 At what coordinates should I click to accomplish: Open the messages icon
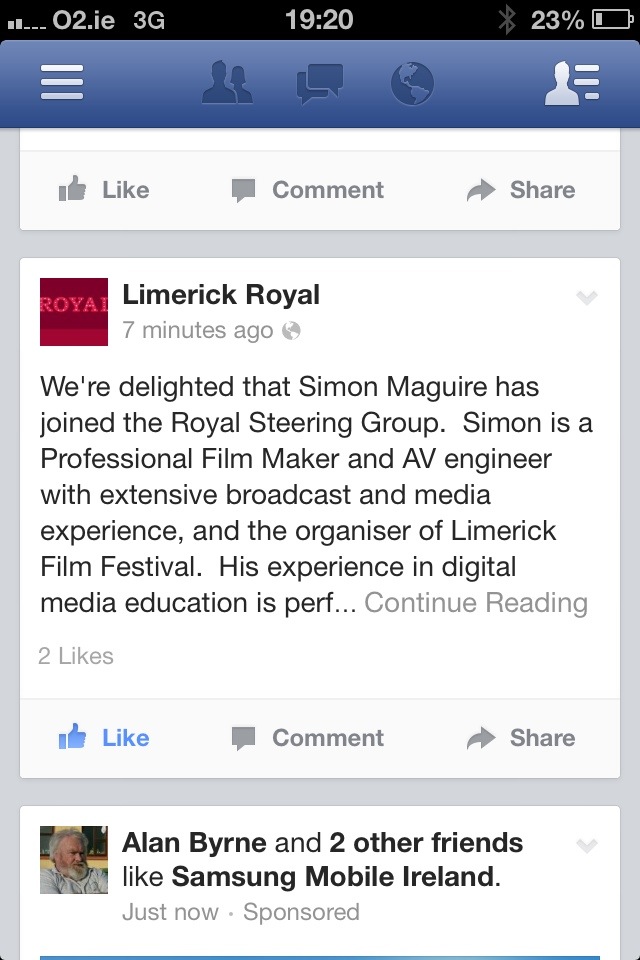pos(320,83)
